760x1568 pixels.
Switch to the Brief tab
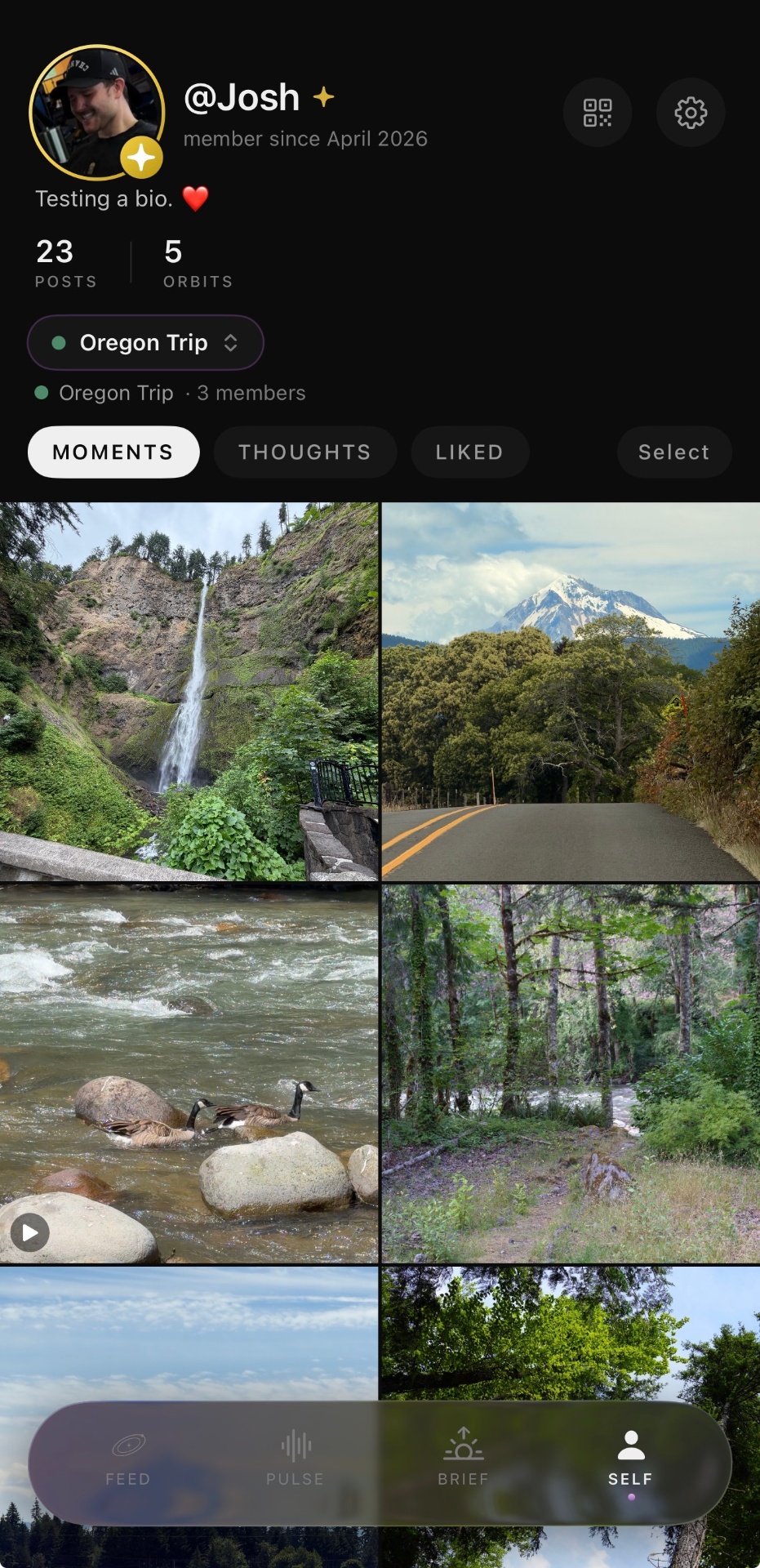pos(463,1459)
